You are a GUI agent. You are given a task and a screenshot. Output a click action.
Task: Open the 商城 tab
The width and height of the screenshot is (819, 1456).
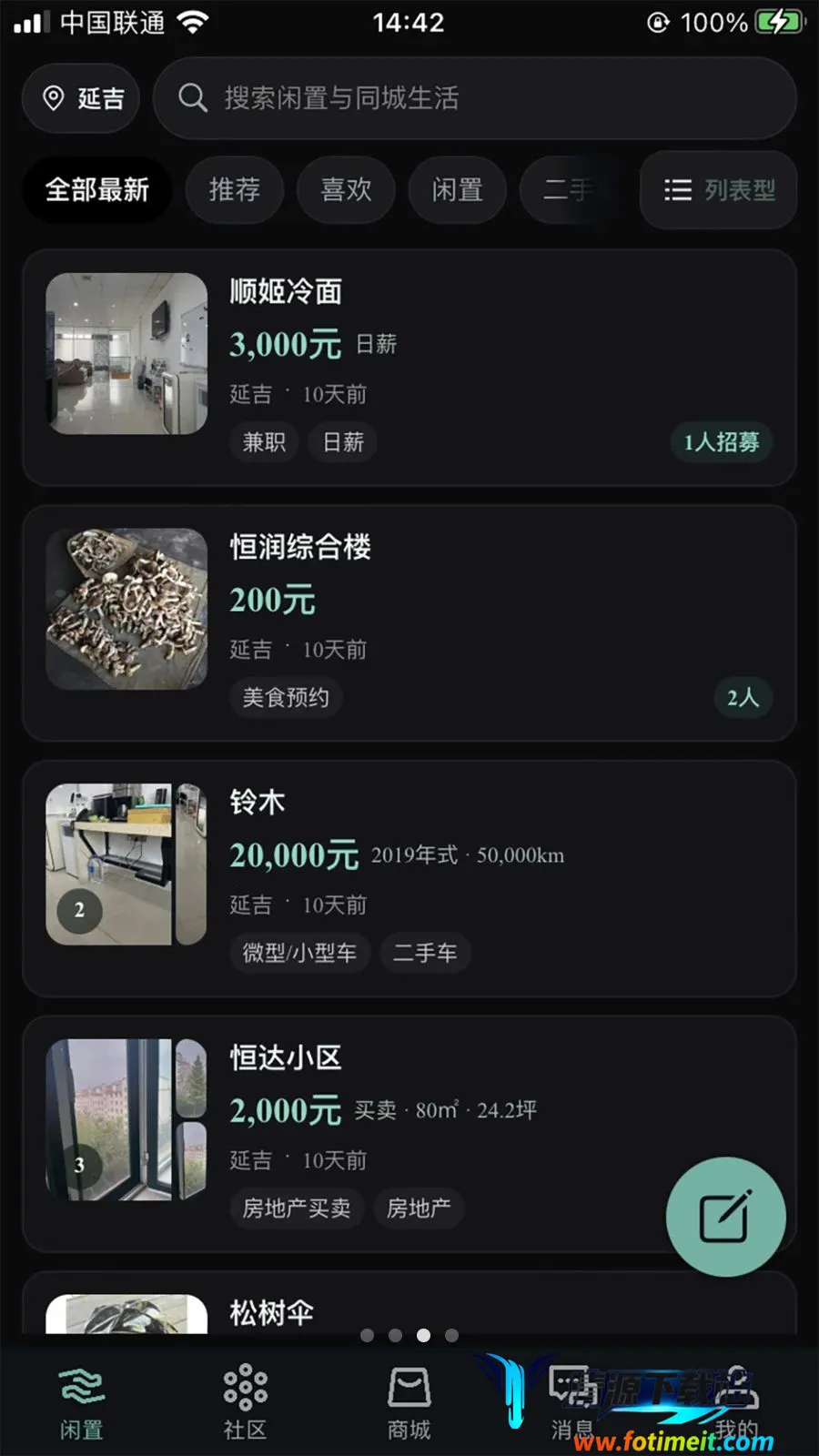409,1402
